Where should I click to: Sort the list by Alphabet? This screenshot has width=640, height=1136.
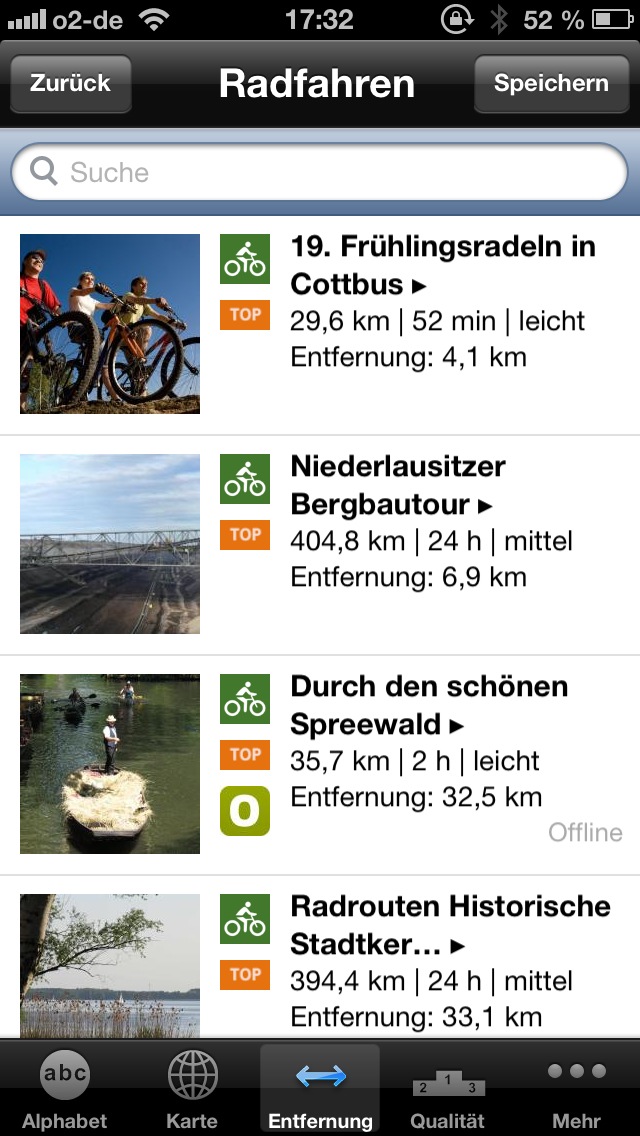tap(64, 1090)
